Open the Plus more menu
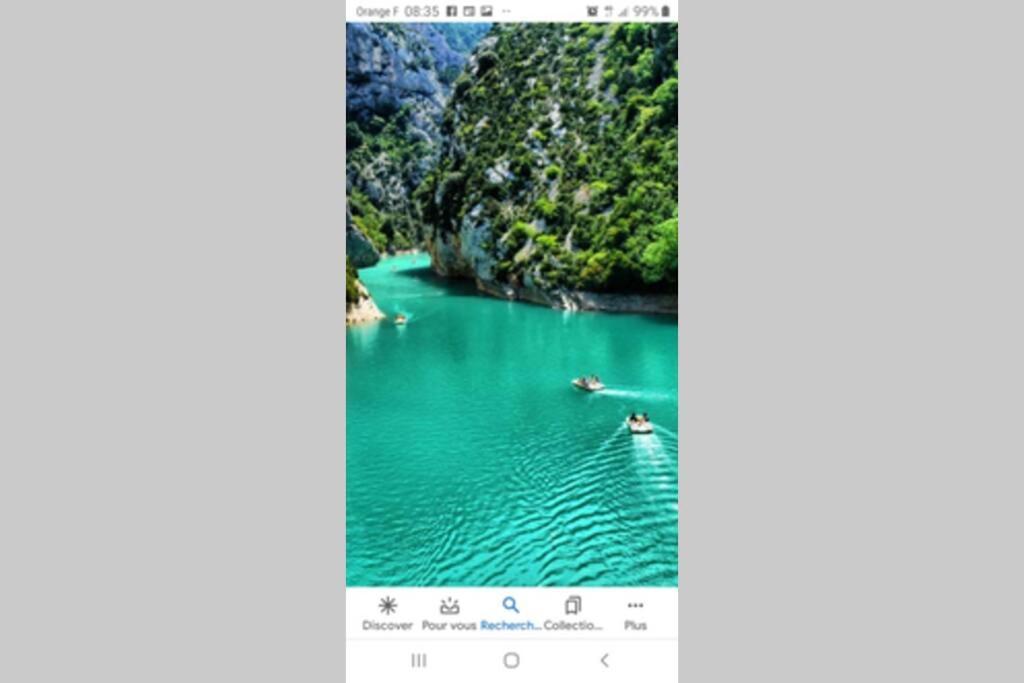The image size is (1024, 683). click(x=635, y=613)
